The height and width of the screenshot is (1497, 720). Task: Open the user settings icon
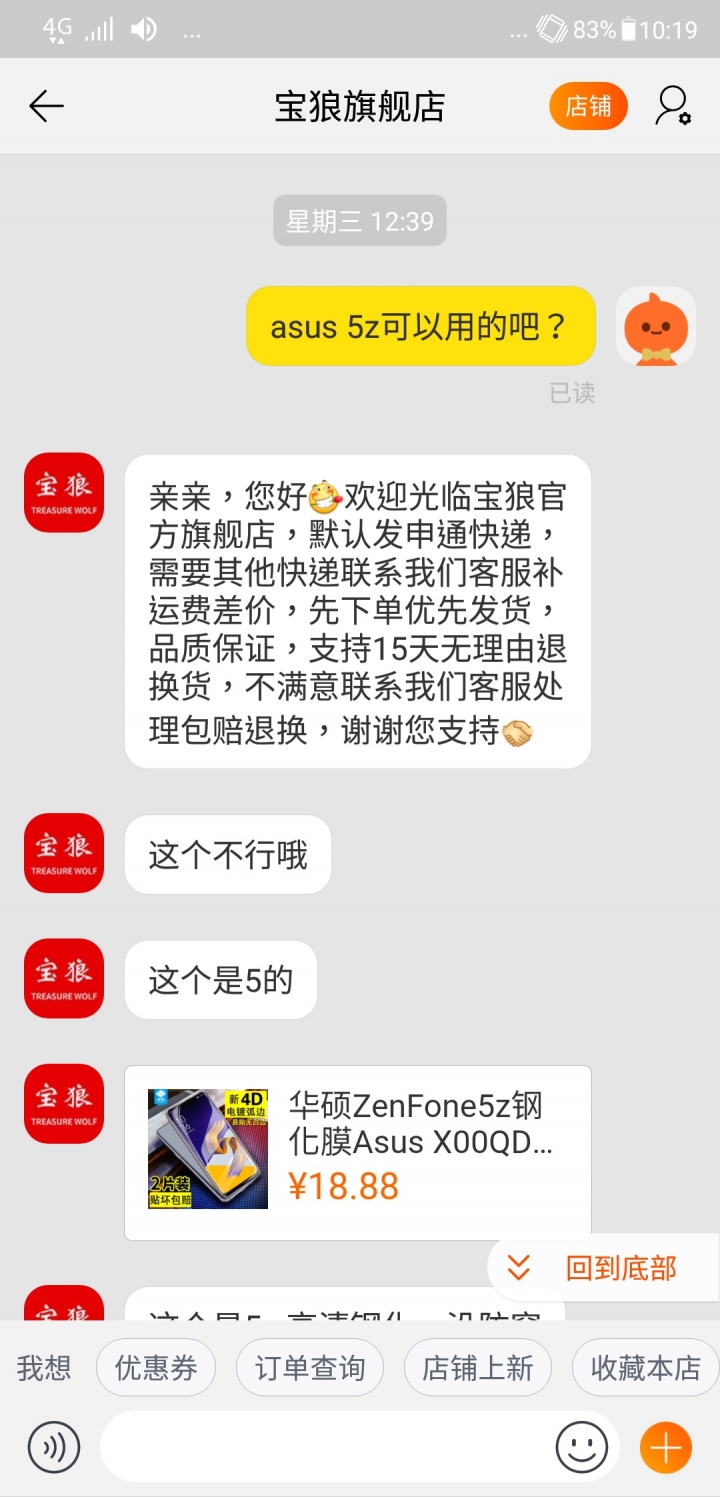[672, 106]
